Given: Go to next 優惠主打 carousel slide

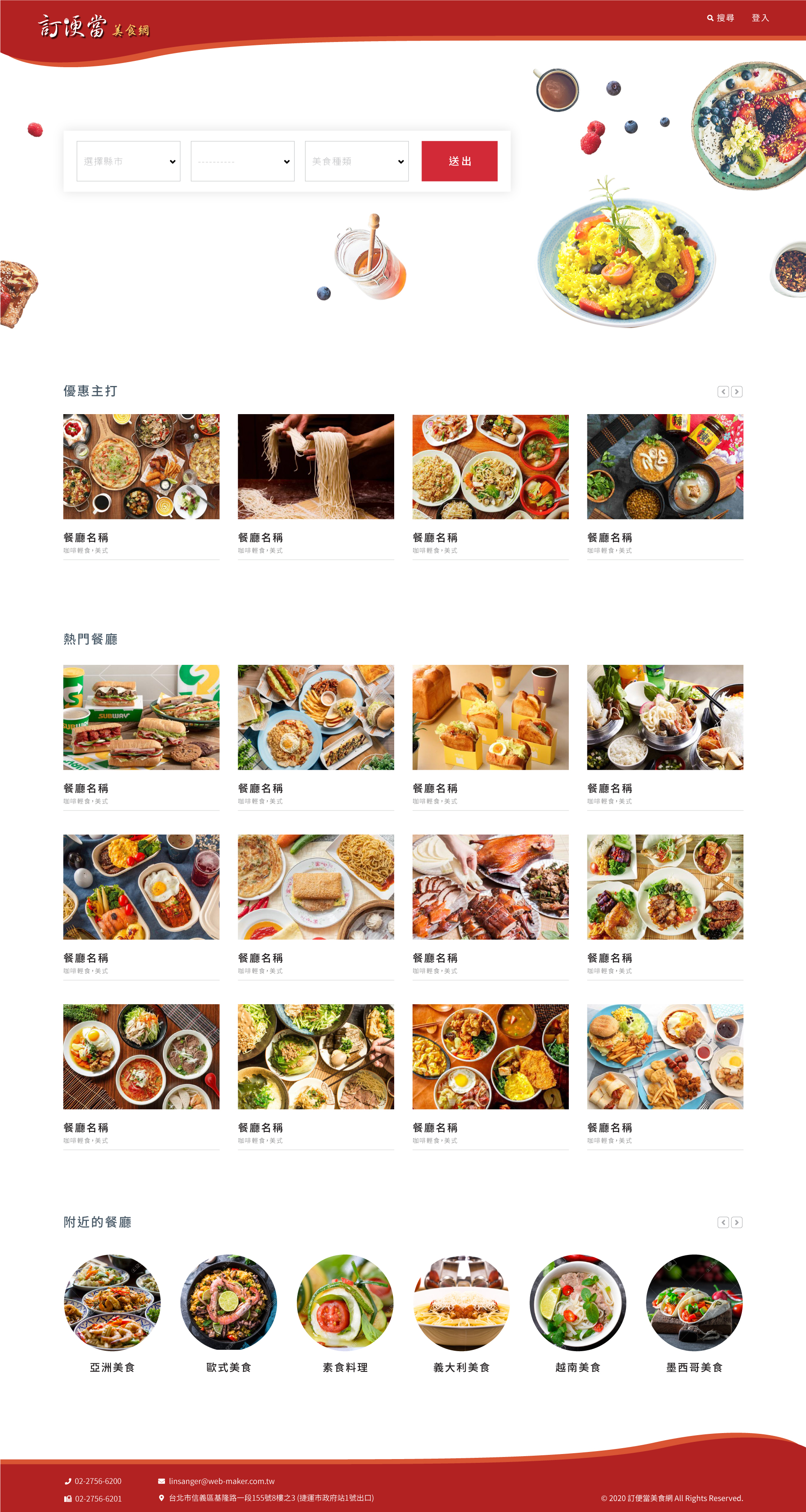Looking at the screenshot, I should [x=737, y=391].
